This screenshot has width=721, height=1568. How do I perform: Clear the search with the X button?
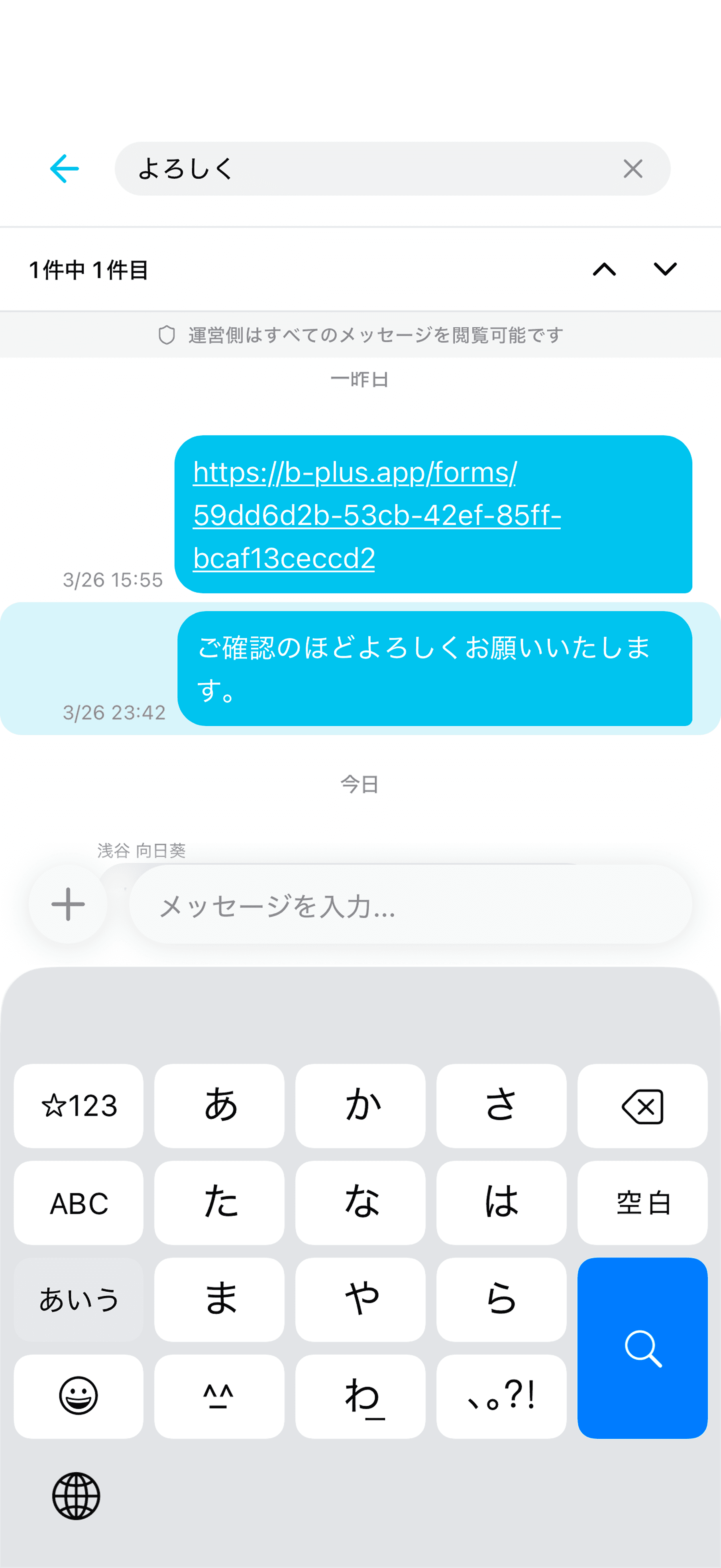pos(632,169)
